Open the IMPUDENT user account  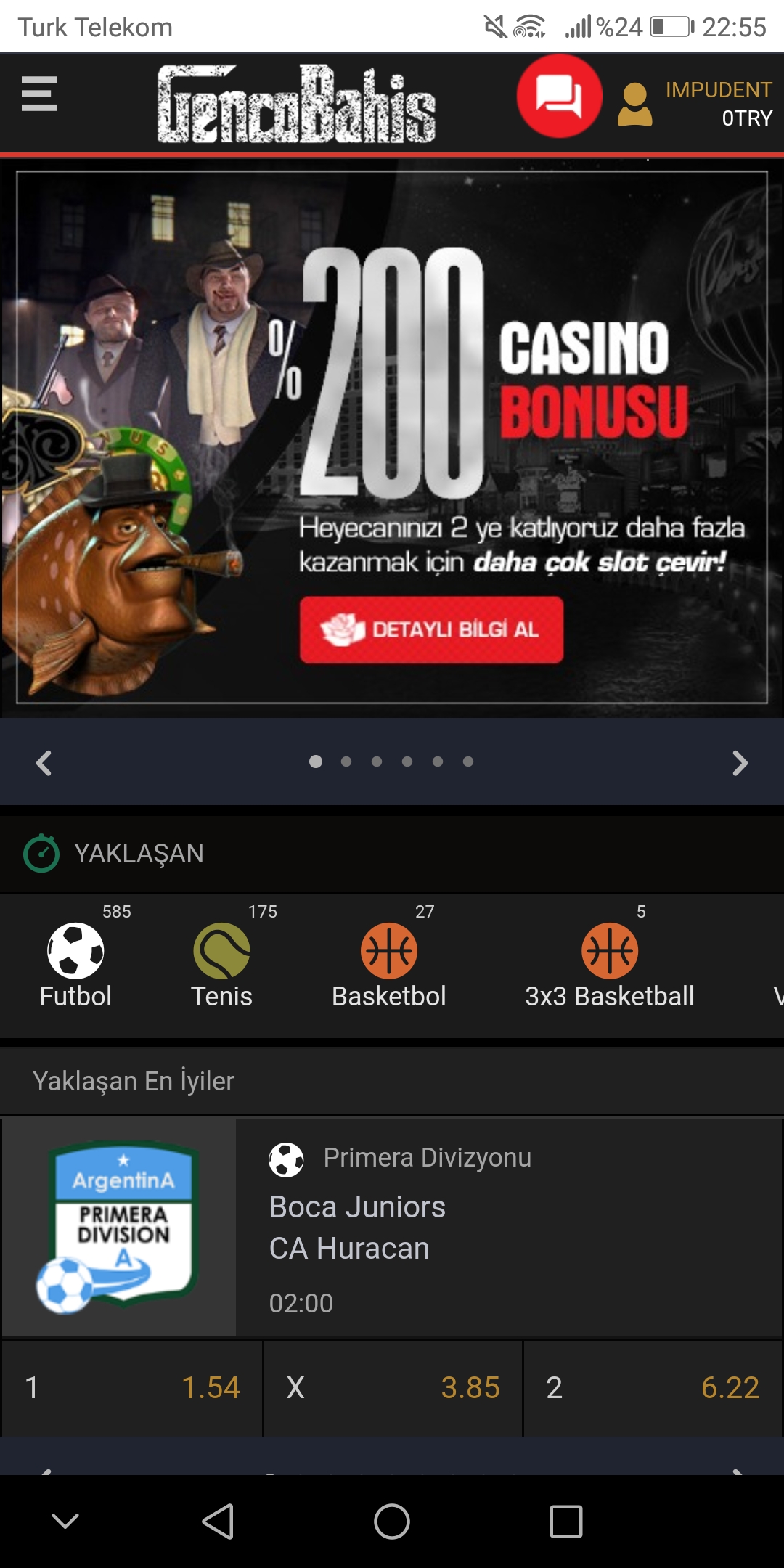tap(695, 104)
